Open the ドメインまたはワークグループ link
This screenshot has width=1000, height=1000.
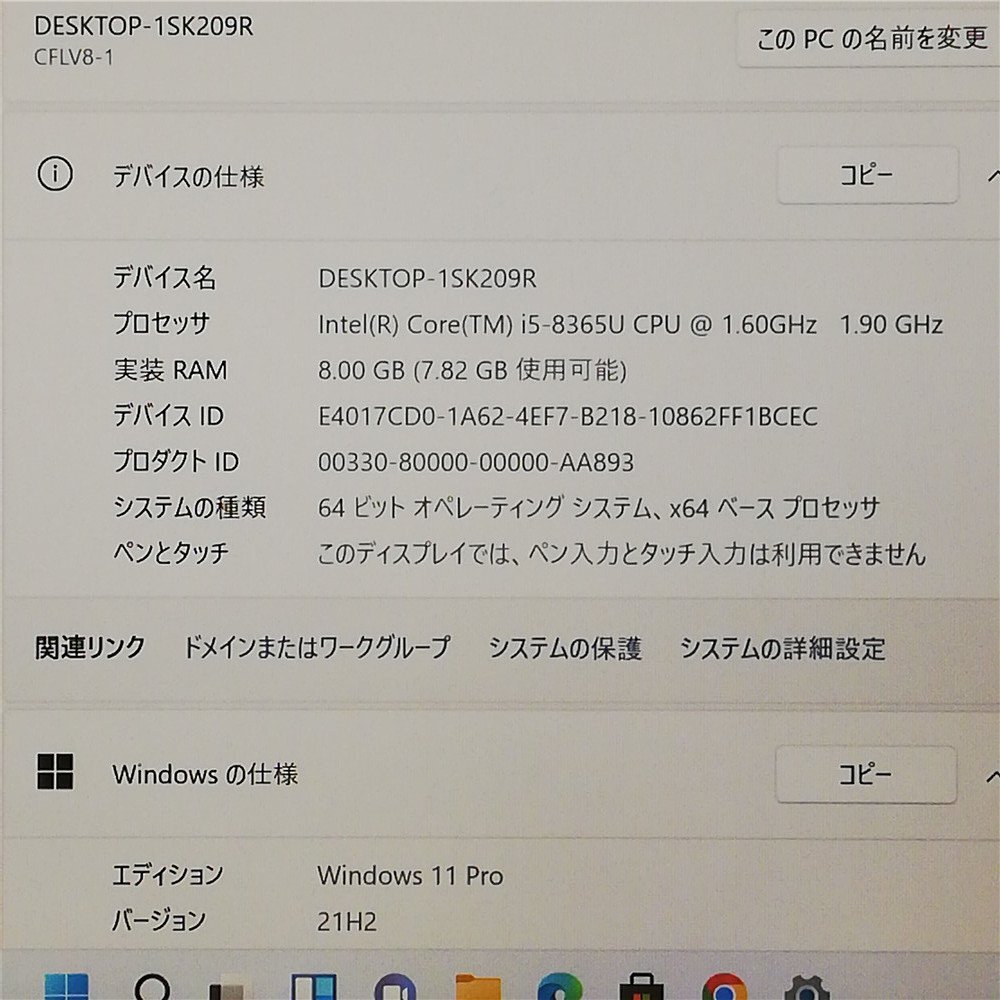[316, 648]
